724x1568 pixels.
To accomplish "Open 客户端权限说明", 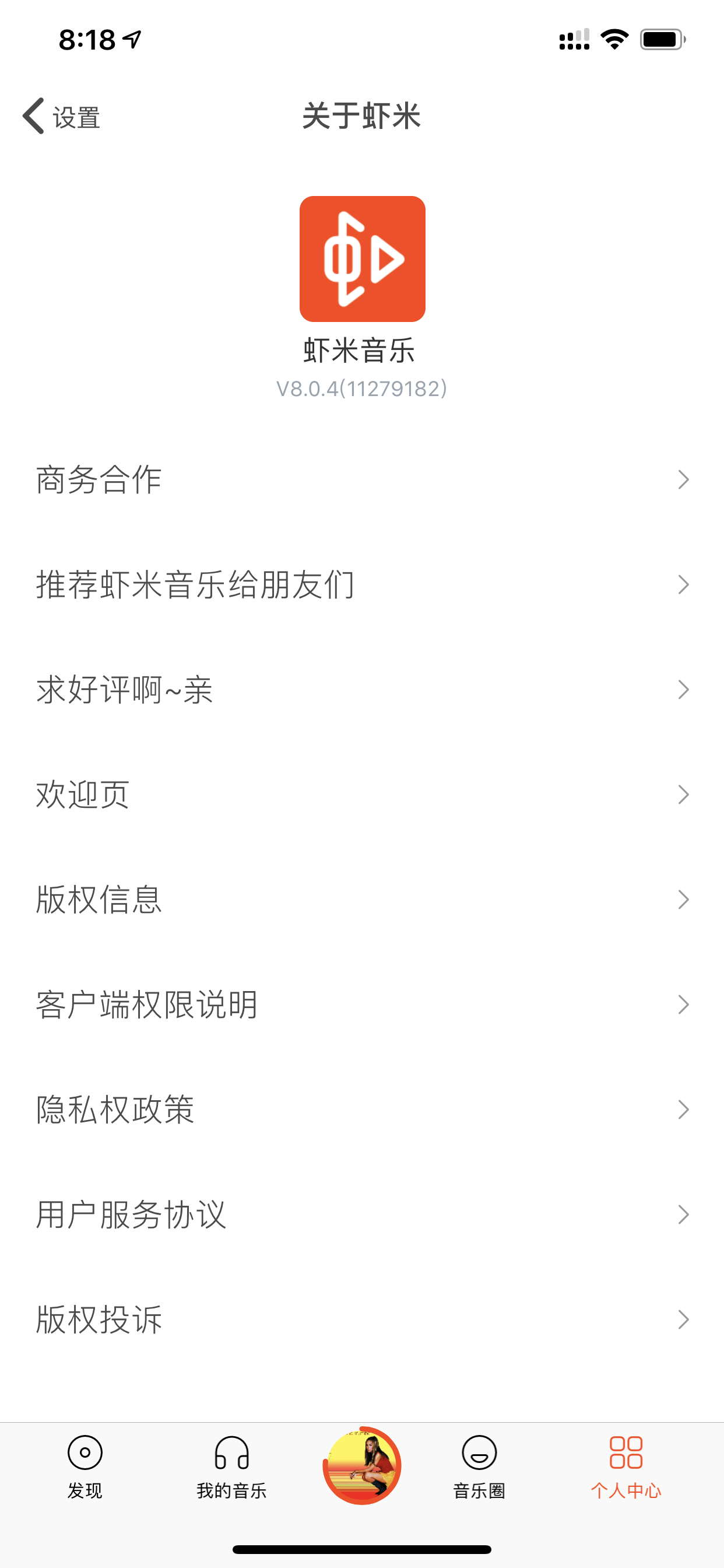I will (x=362, y=1005).
